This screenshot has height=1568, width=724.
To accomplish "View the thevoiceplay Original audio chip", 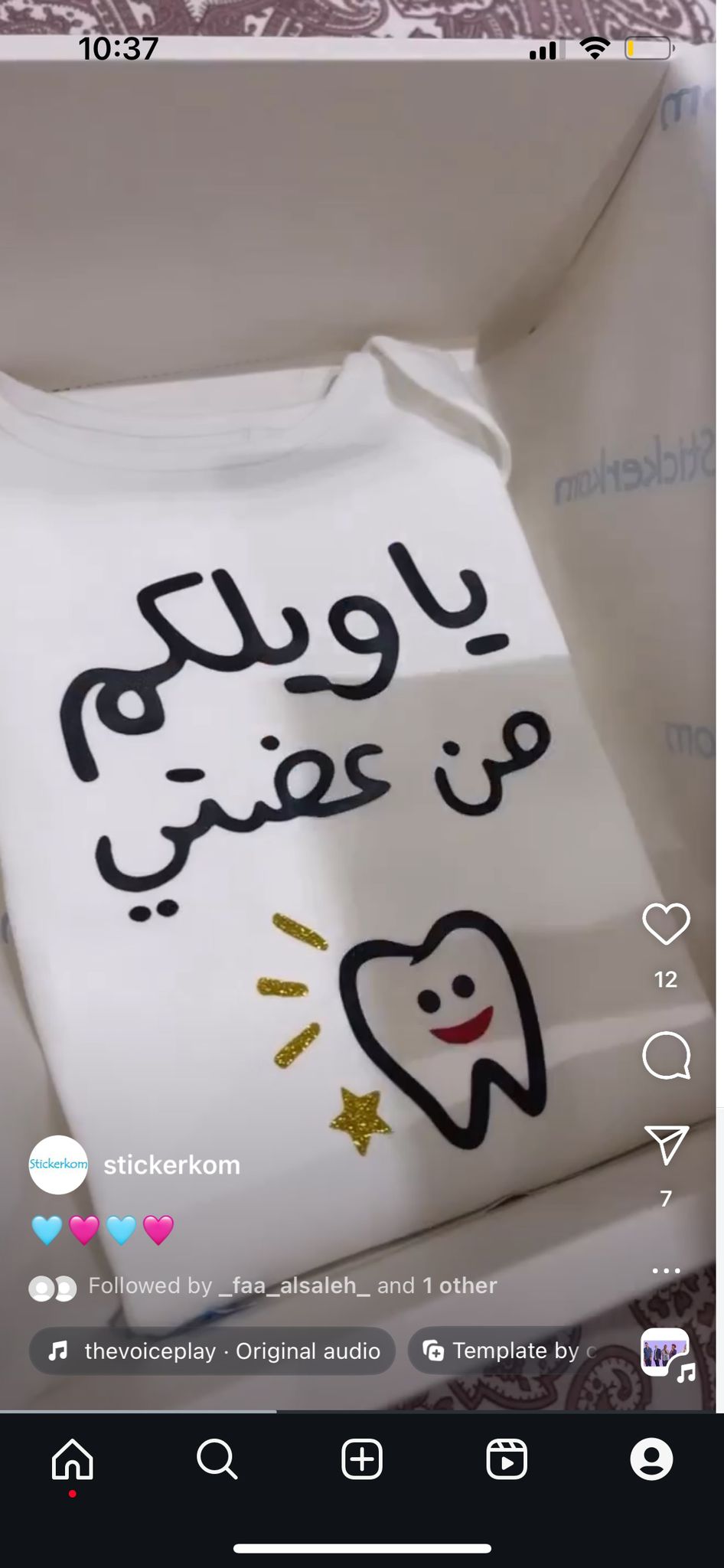I will tap(212, 1351).
